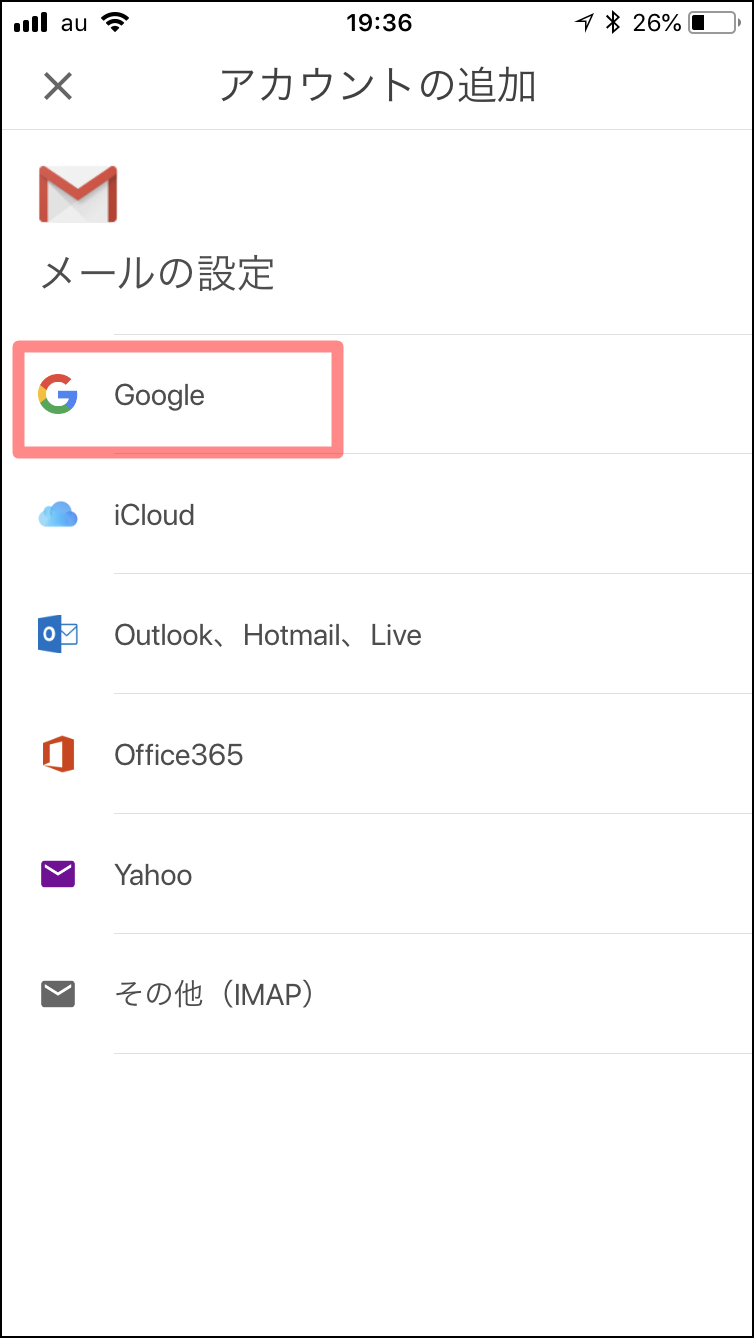Open Outlook, Hotmail, Live setup
Viewport: 754px width, 1338px height.
(377, 635)
